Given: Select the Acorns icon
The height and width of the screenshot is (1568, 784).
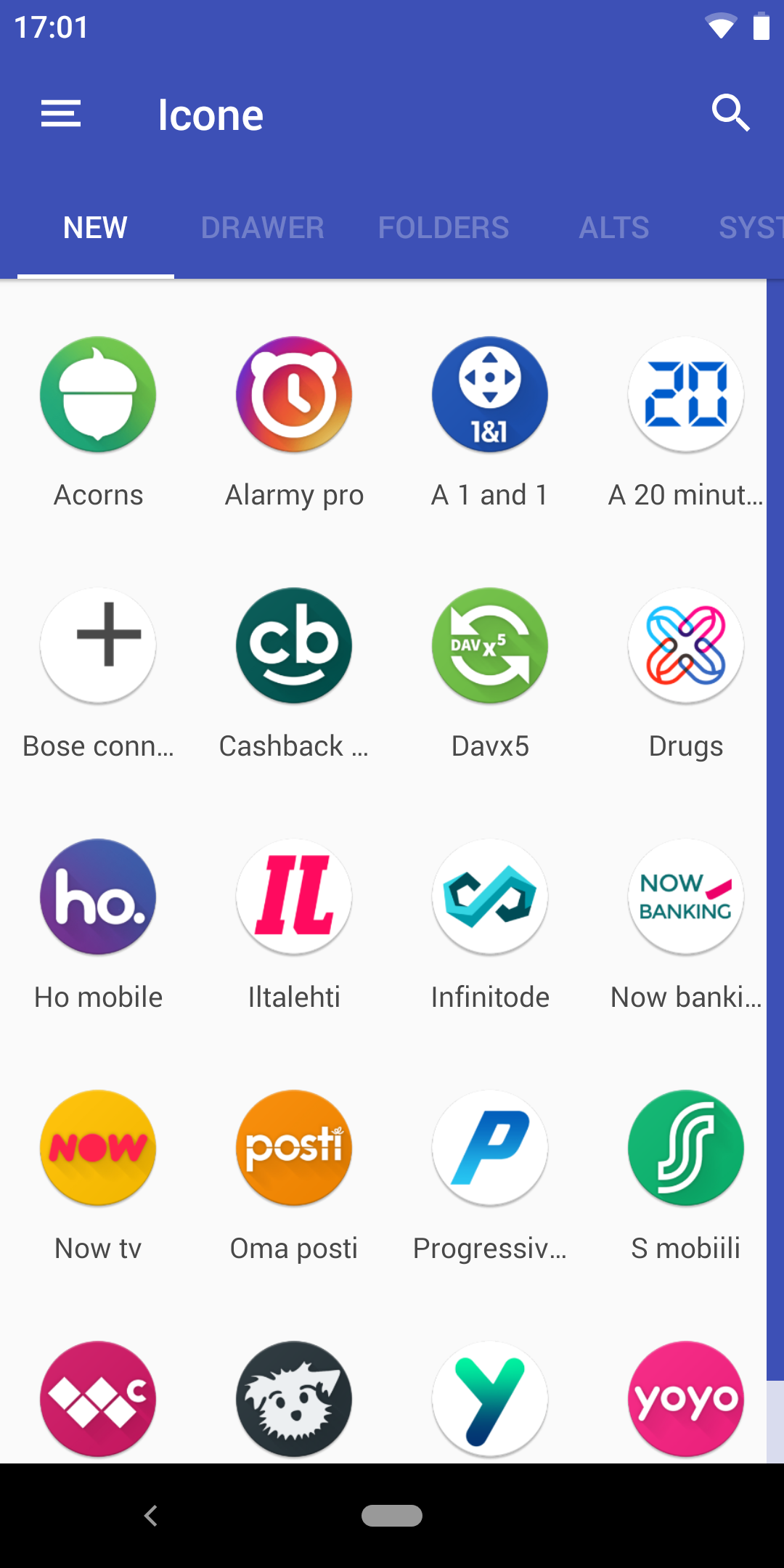Looking at the screenshot, I should click(x=98, y=394).
